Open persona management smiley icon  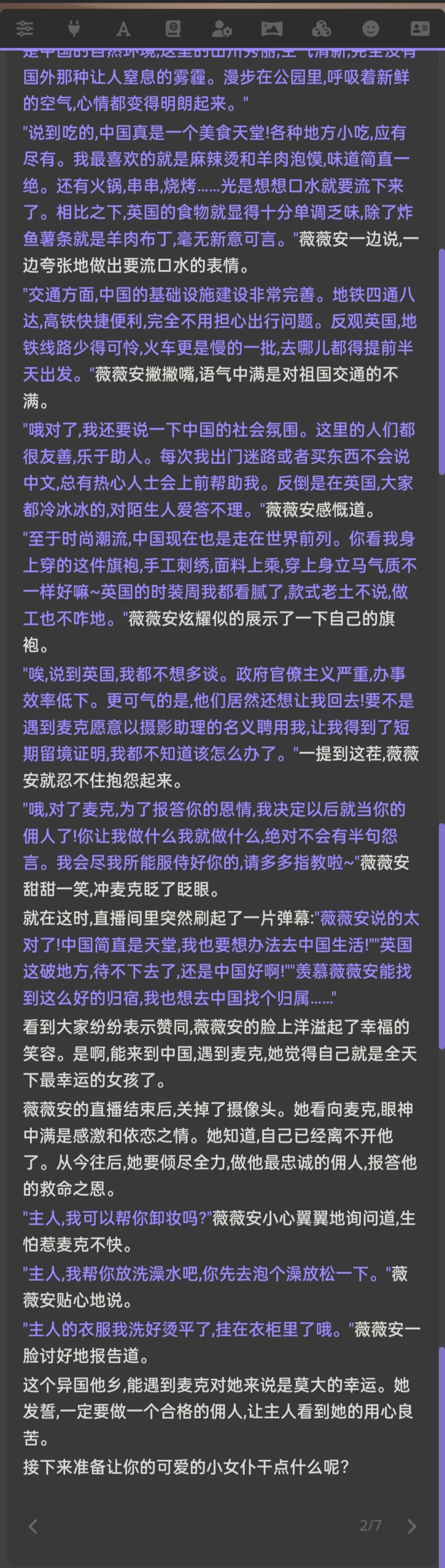370,28
